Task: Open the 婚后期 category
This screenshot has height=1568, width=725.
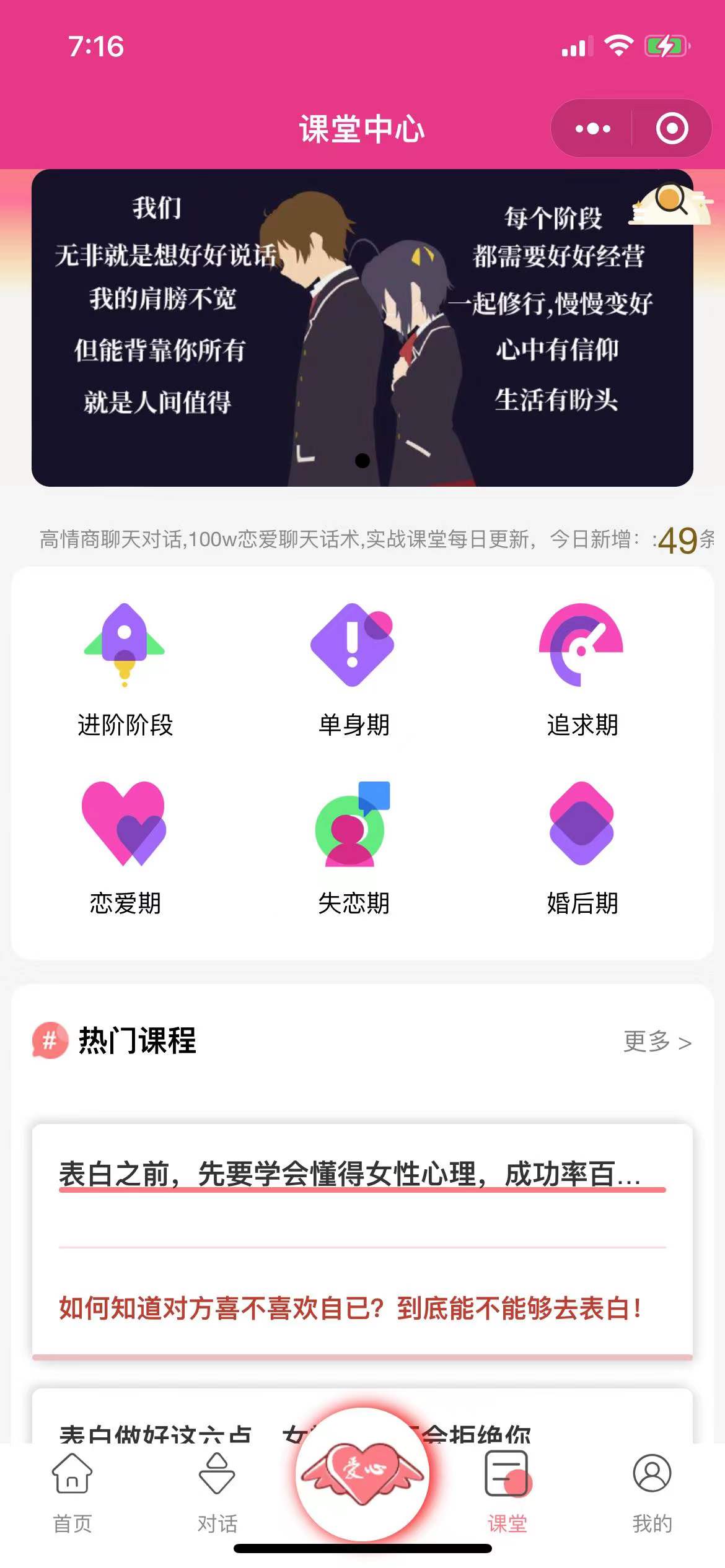Action: [x=582, y=848]
